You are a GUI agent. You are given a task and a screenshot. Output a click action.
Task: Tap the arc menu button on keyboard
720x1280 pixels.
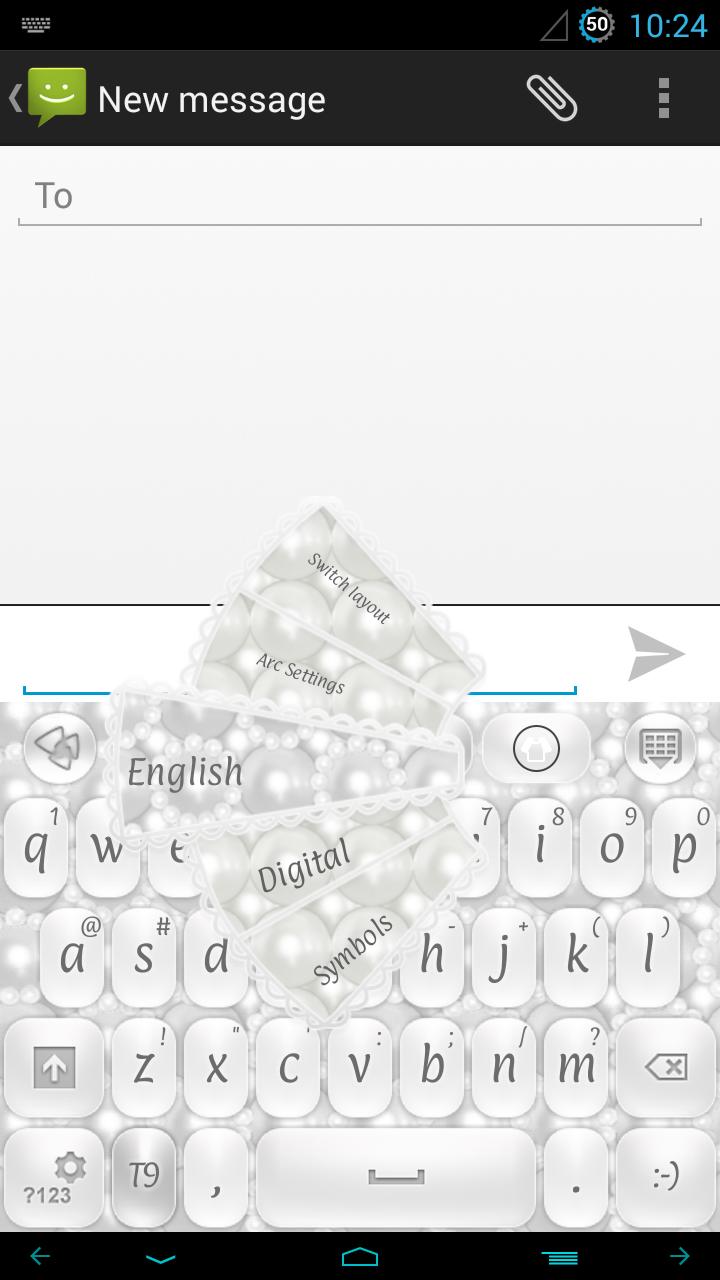pyautogui.click(x=60, y=748)
